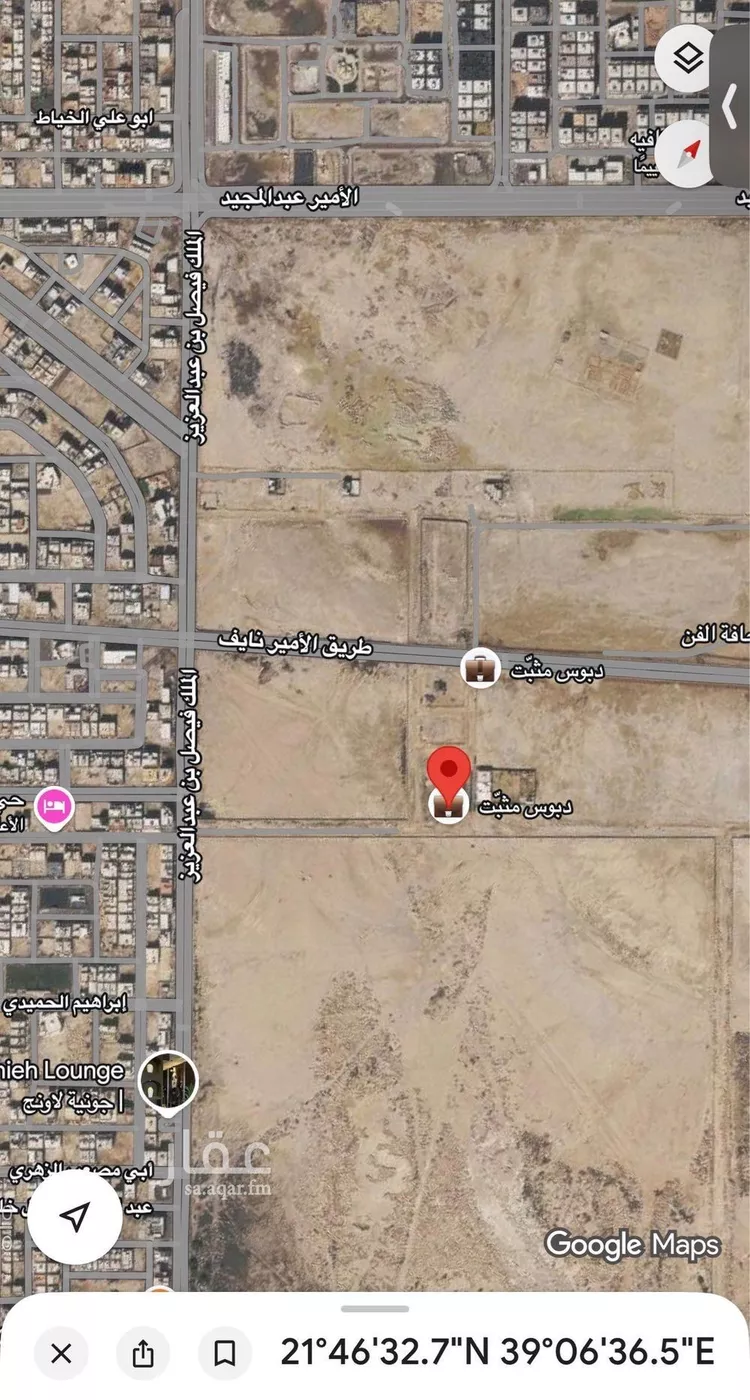Open the map layers selector
The image size is (750, 1400).
(687, 59)
